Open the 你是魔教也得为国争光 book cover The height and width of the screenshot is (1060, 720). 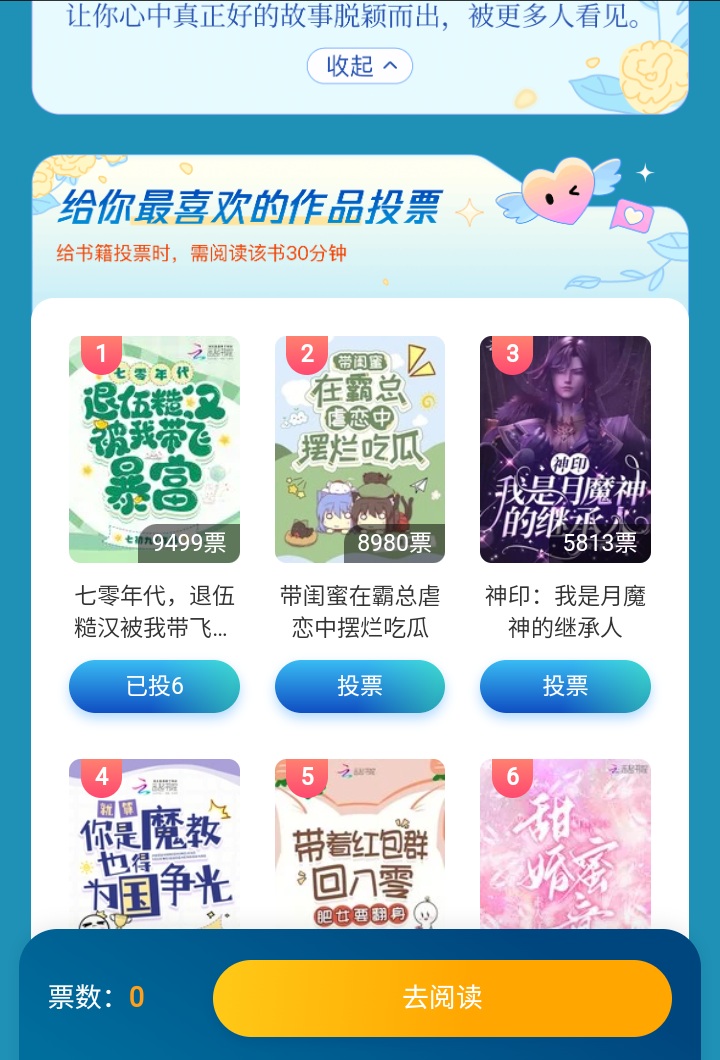pos(154,845)
